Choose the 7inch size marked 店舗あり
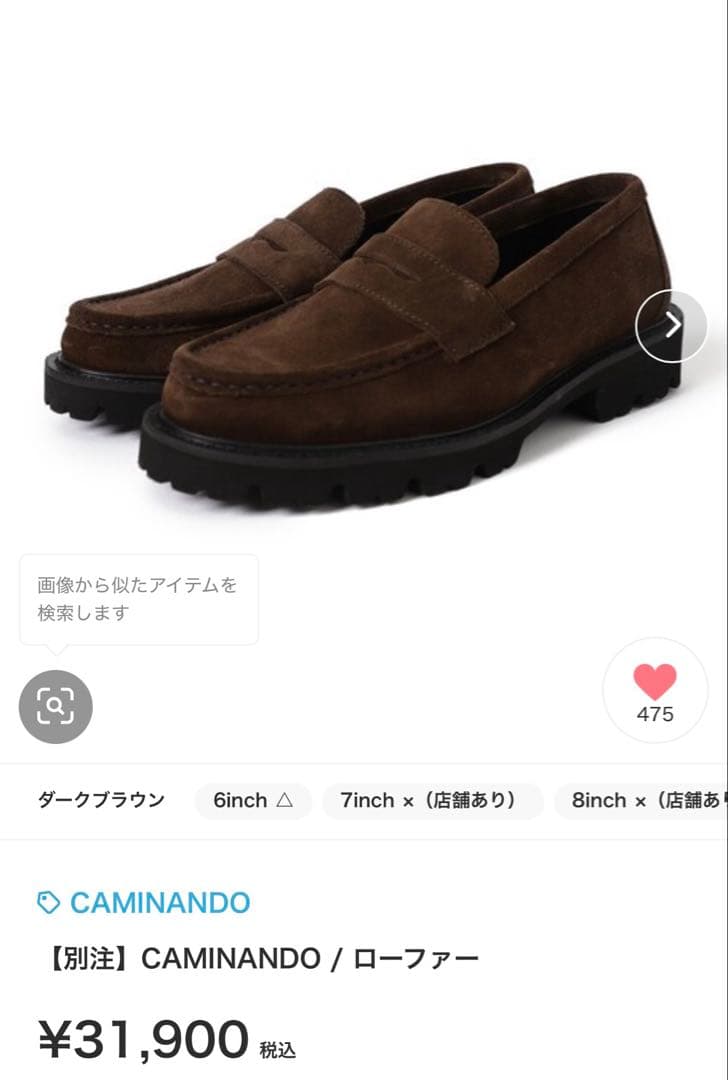 click(432, 800)
